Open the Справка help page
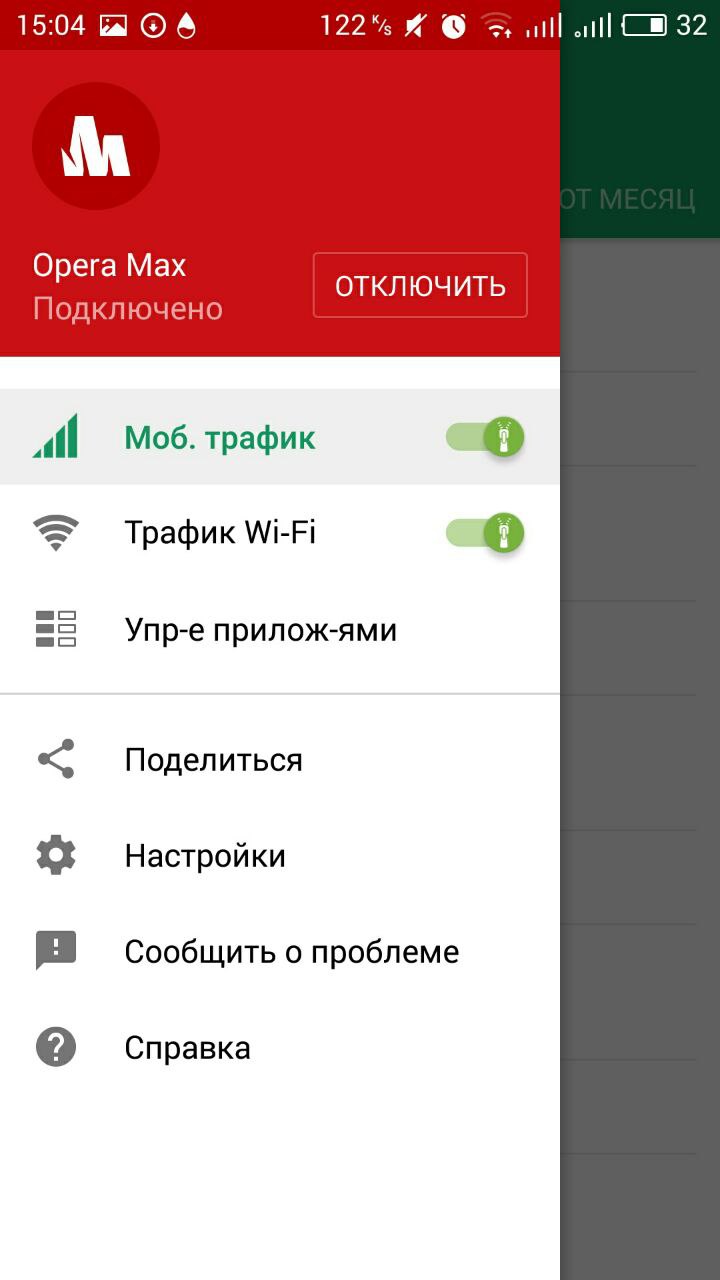Viewport: 720px width, 1280px height. pos(187,1048)
